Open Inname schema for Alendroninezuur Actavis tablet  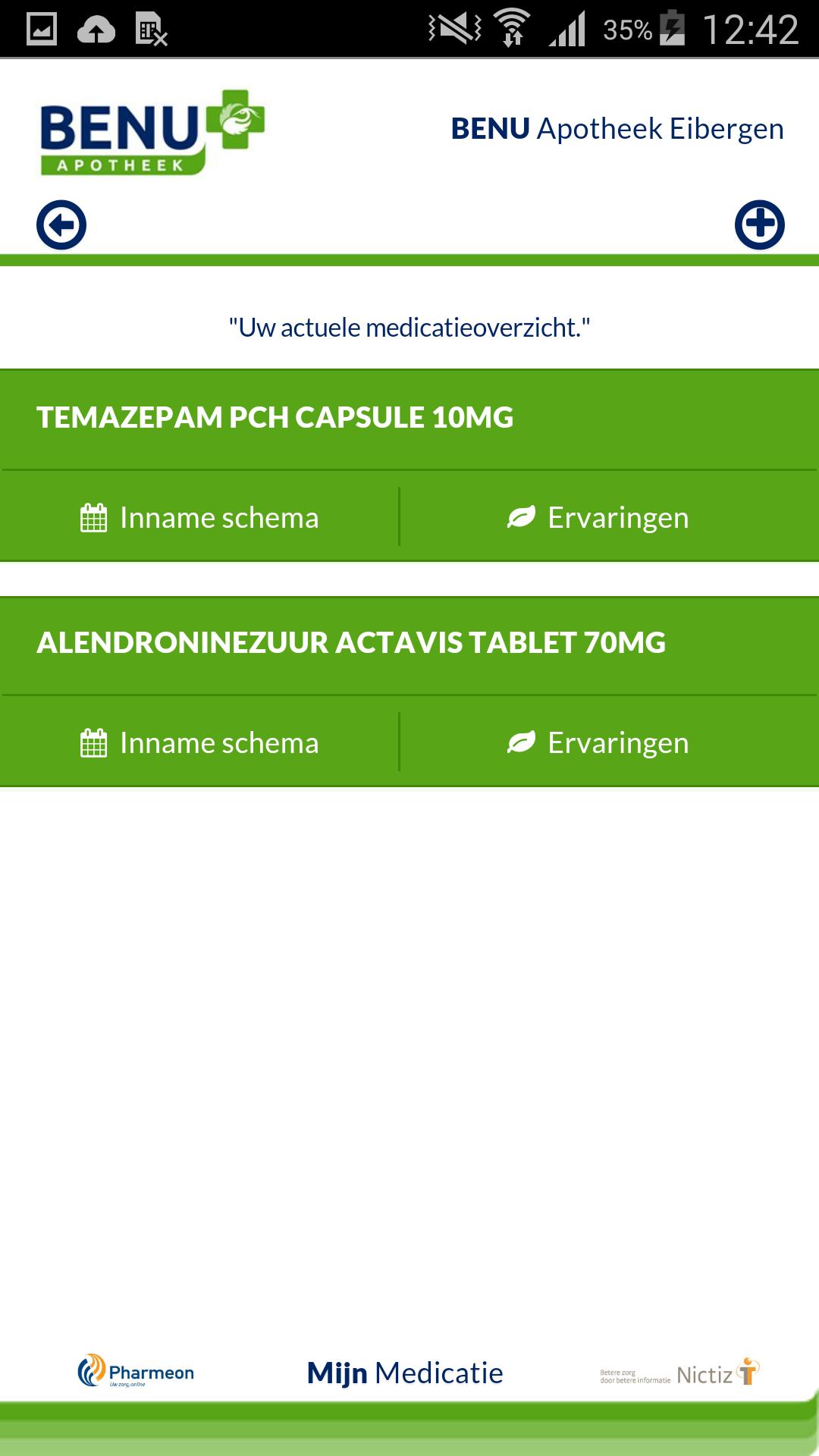199,743
